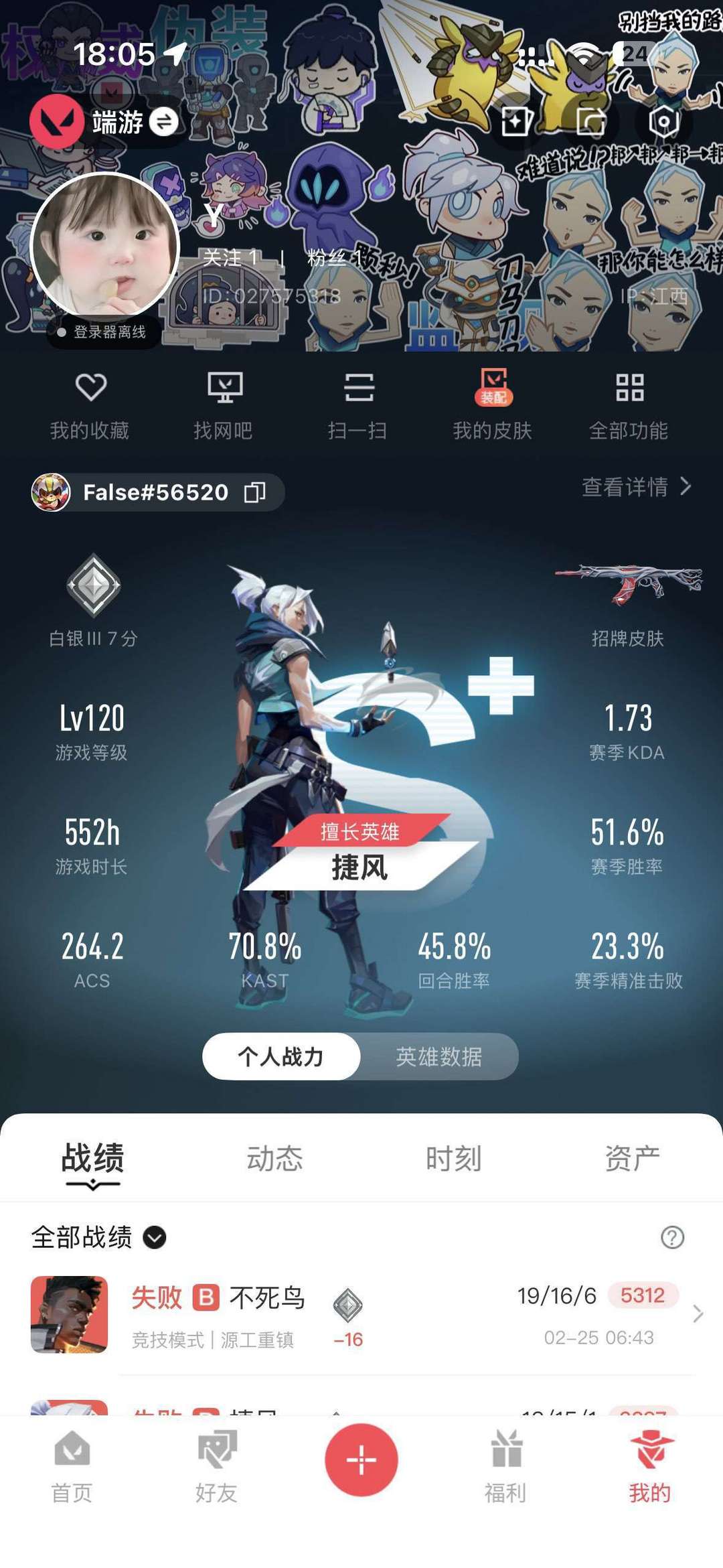Viewport: 723px width, 1568px height.
Task: Switch to the 时刻 tab
Action: coord(453,1159)
